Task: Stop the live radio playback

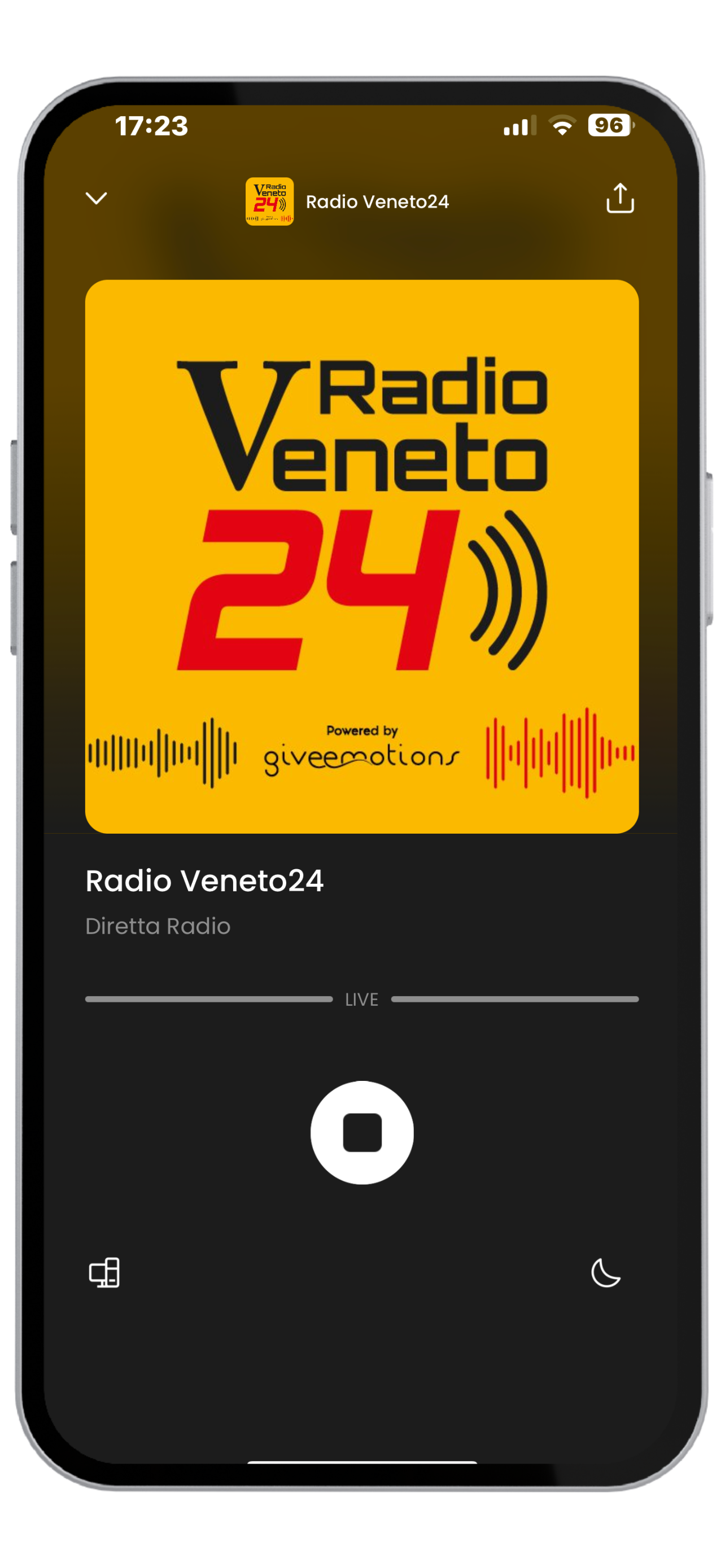Action: point(362,1132)
